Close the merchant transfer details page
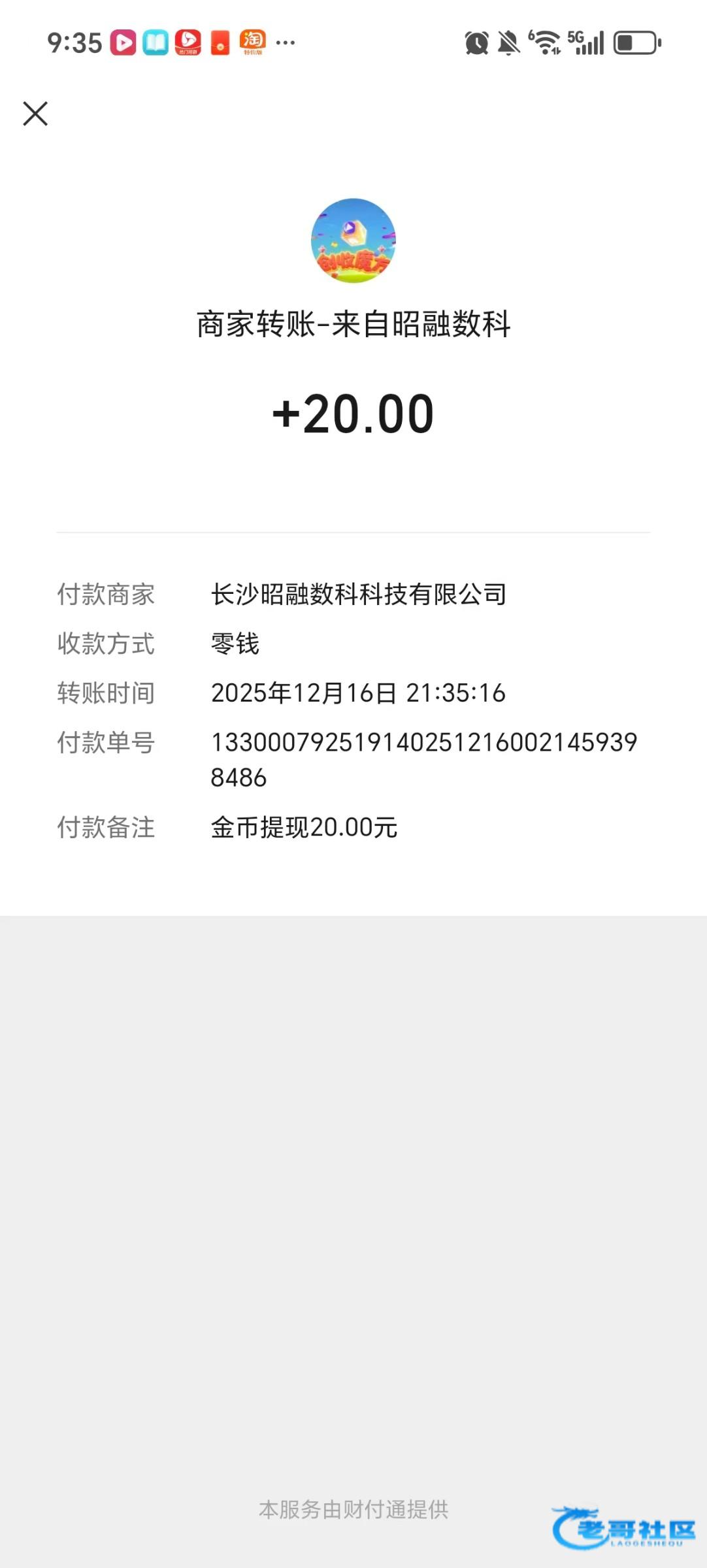 pos(35,114)
